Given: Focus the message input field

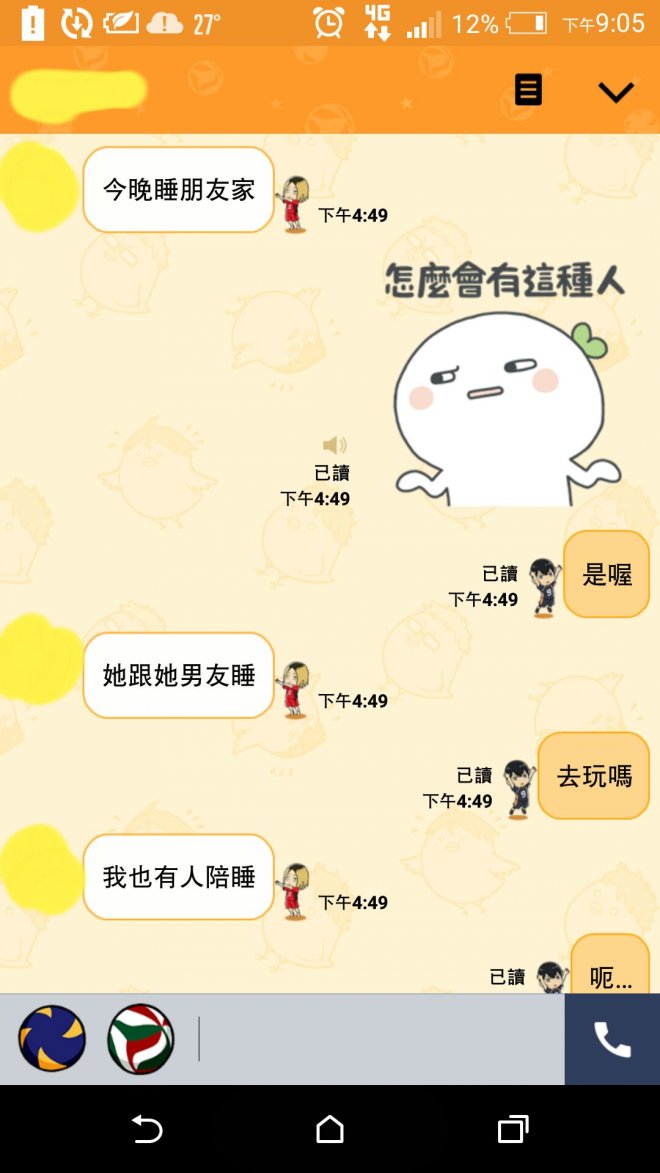Looking at the screenshot, I should tap(380, 1039).
